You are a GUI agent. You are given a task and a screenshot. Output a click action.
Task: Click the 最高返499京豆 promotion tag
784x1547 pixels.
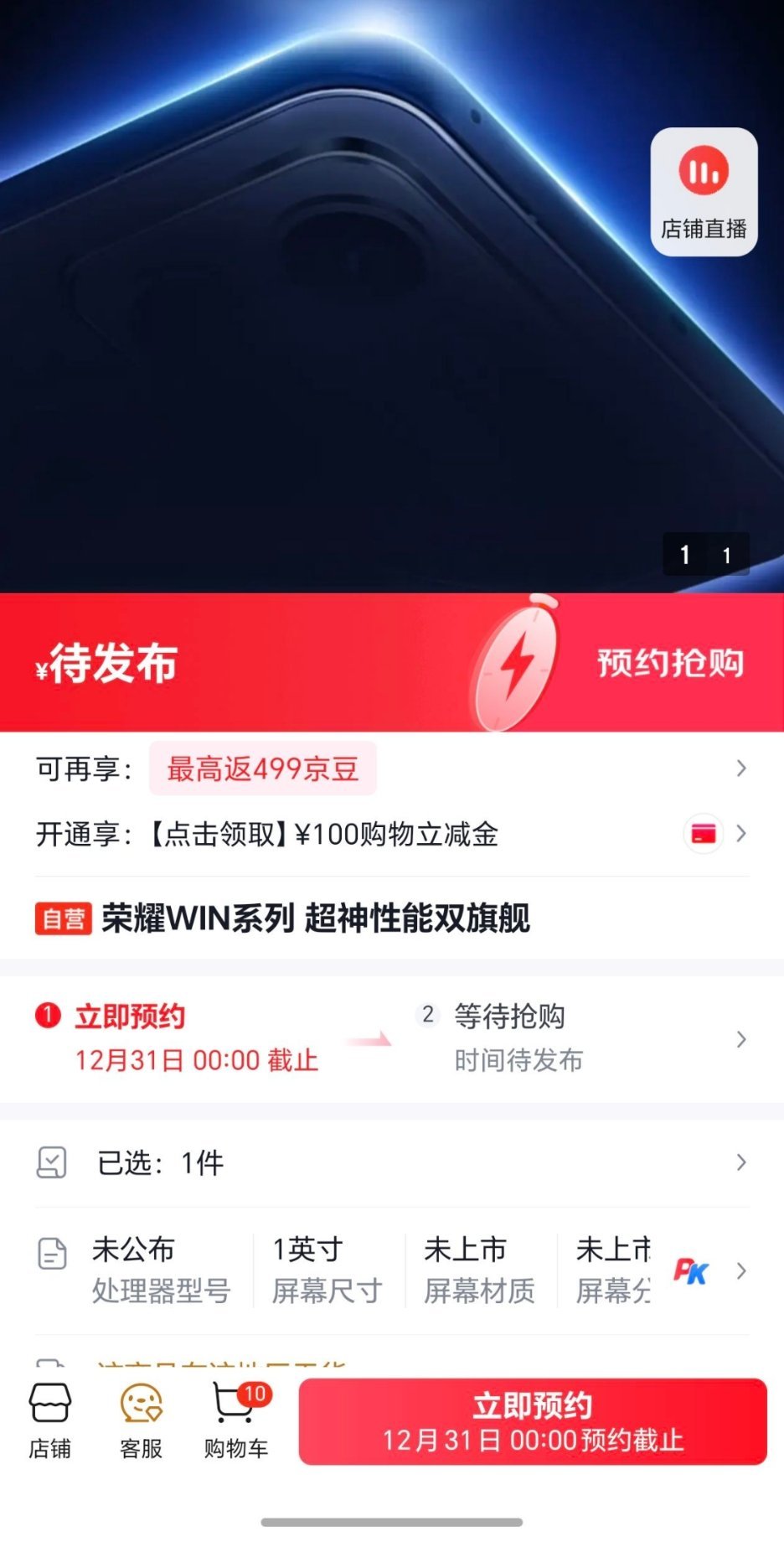click(261, 768)
